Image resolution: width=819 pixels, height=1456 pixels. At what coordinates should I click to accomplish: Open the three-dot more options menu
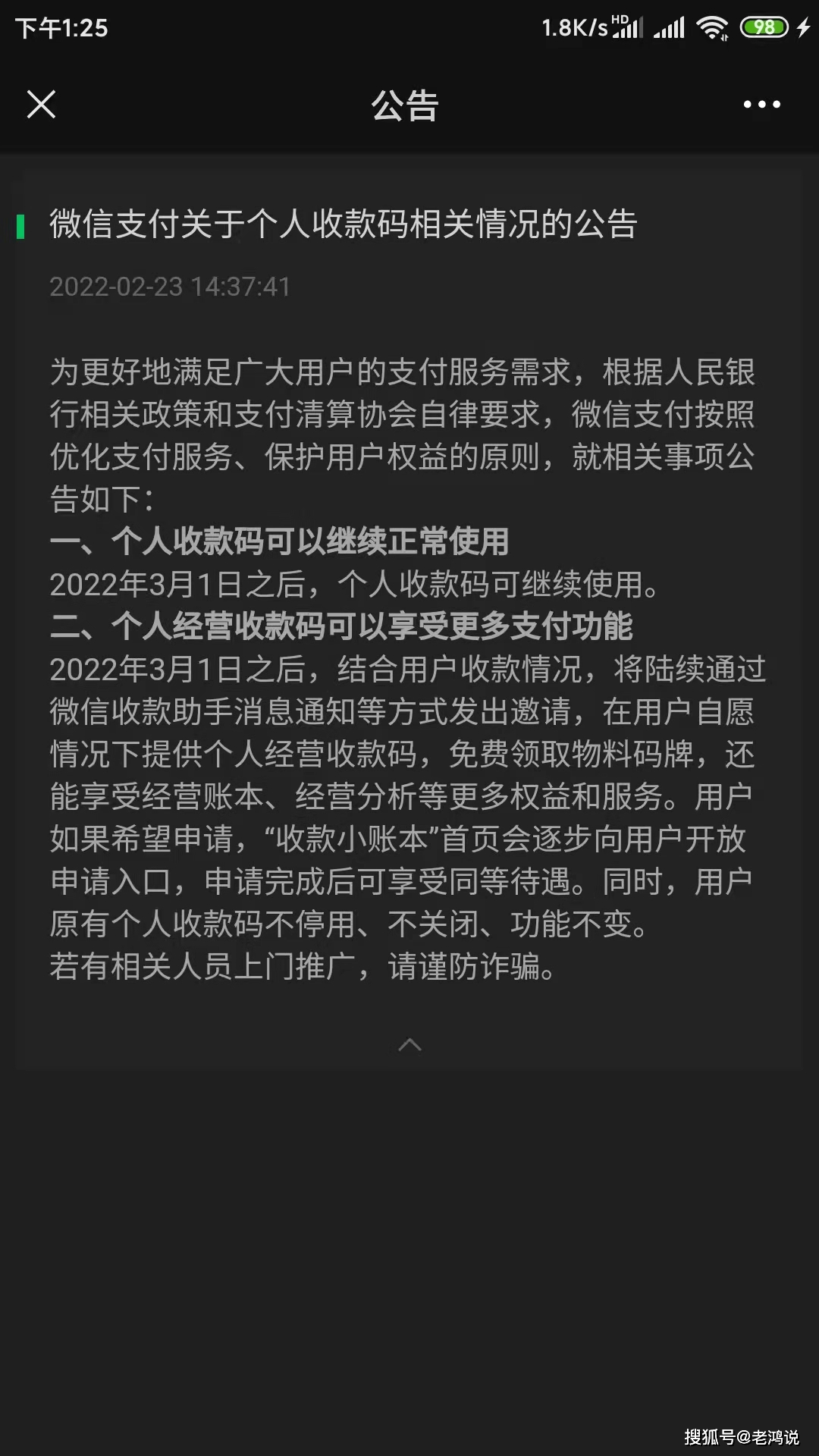pos(761,105)
